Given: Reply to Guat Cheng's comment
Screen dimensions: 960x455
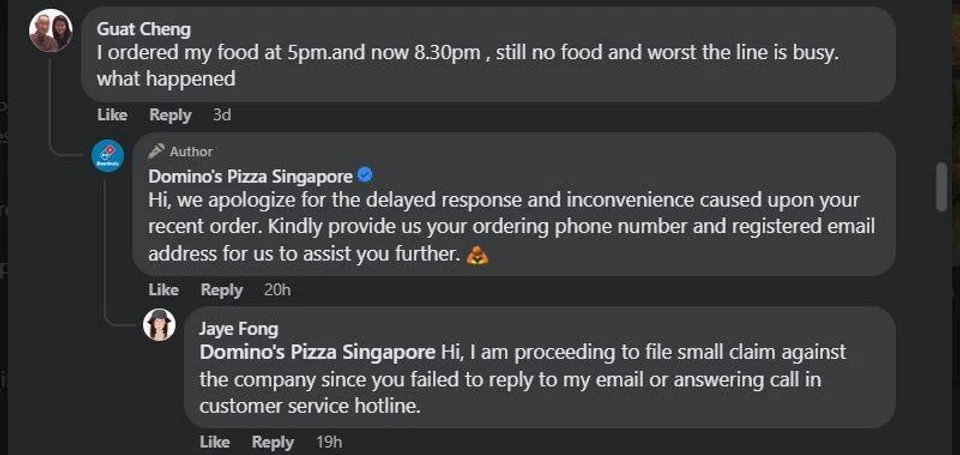Looking at the screenshot, I should (170, 115).
